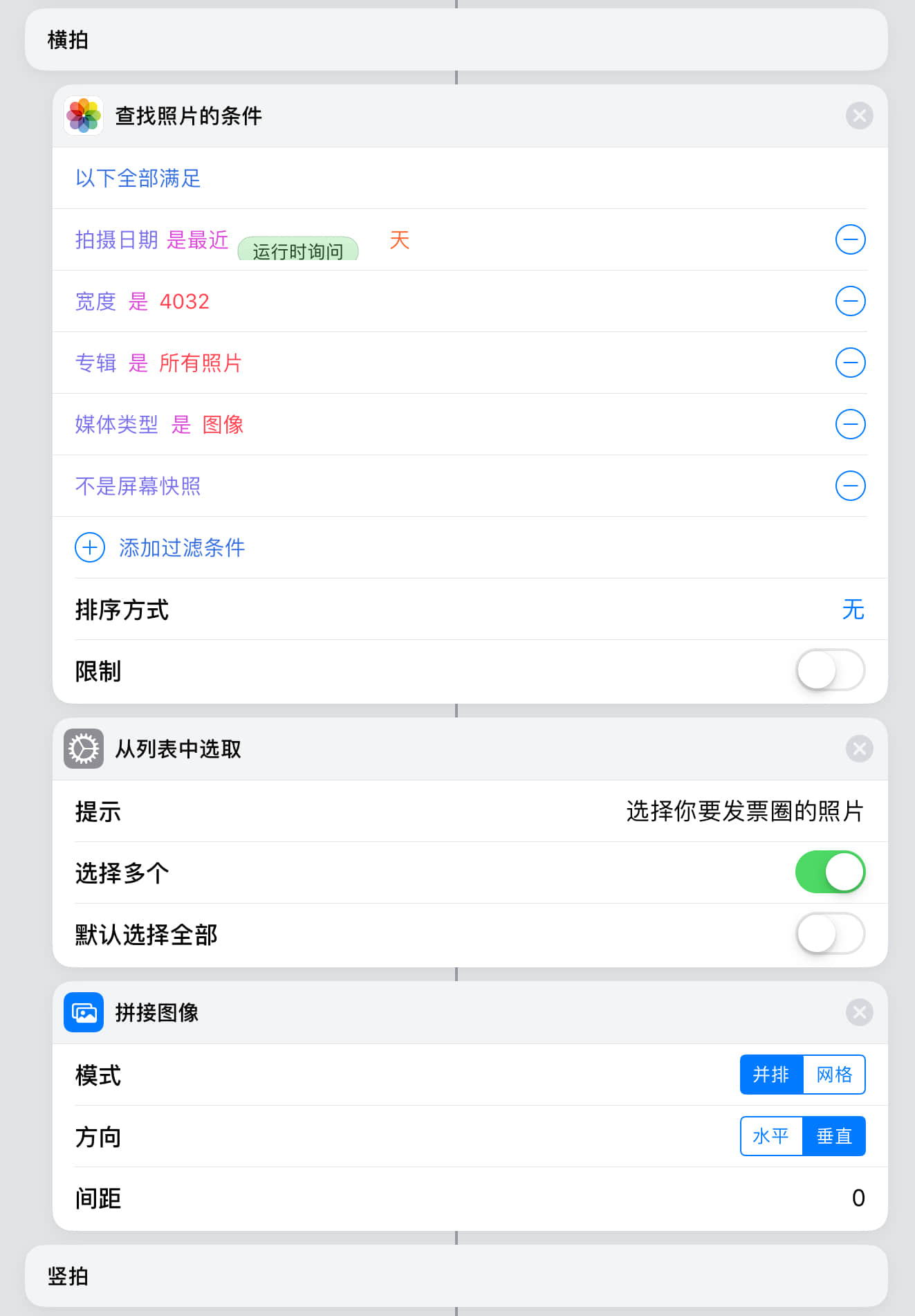This screenshot has height=1316, width=915.
Task: Enable the 限制 switch
Action: (x=829, y=670)
